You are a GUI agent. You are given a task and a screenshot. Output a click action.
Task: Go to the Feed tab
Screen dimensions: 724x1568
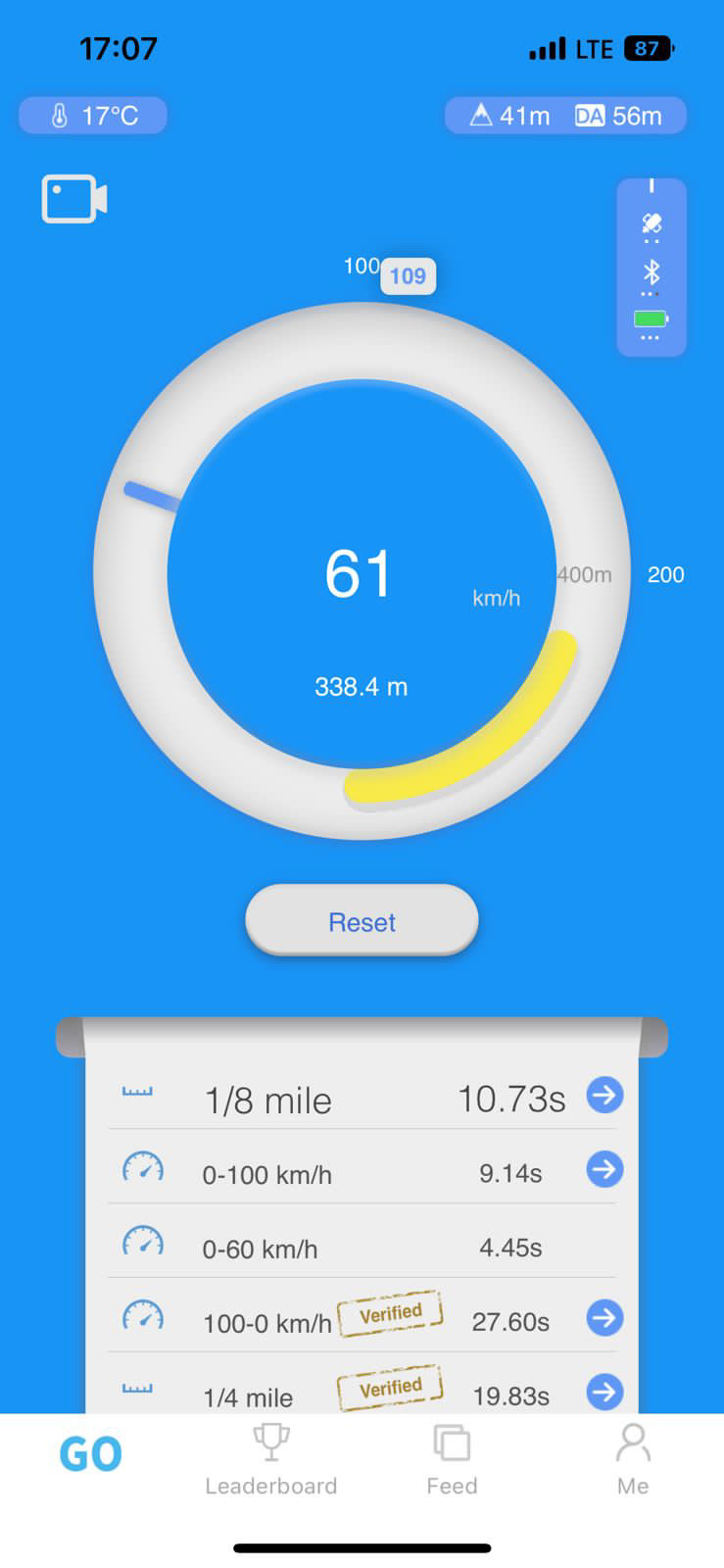pyautogui.click(x=452, y=1460)
